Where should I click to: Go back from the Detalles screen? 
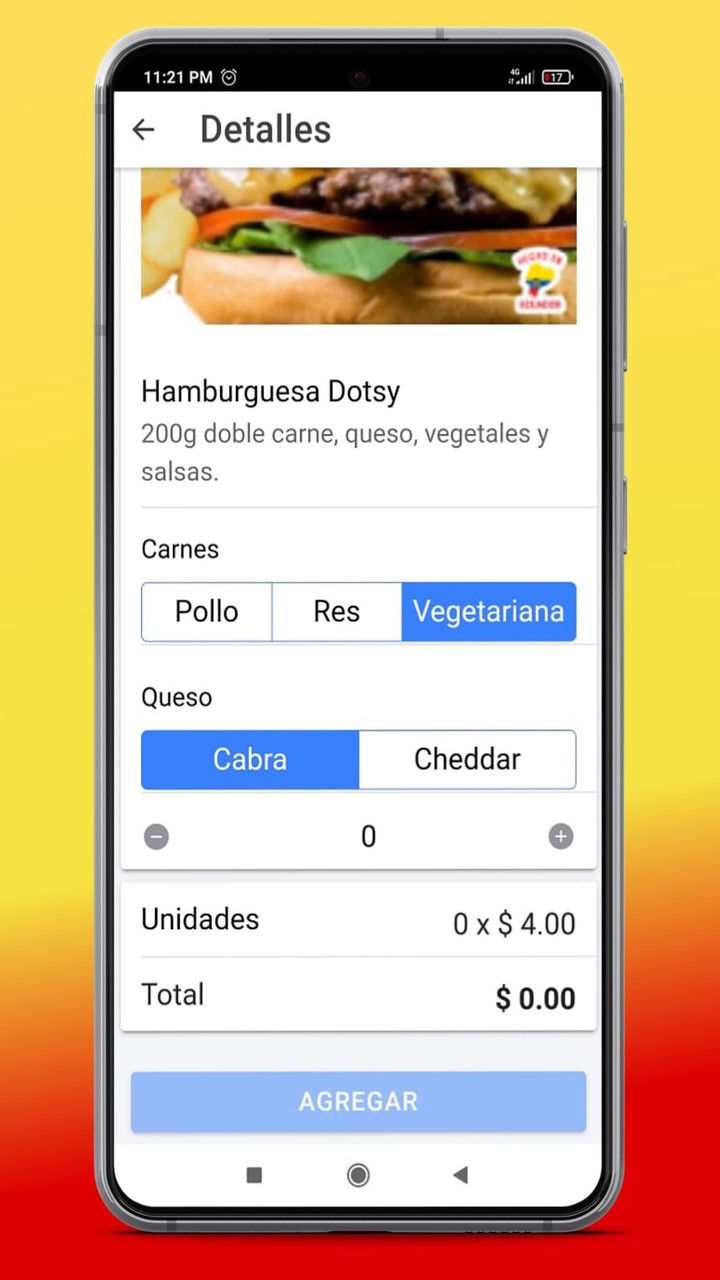144,129
